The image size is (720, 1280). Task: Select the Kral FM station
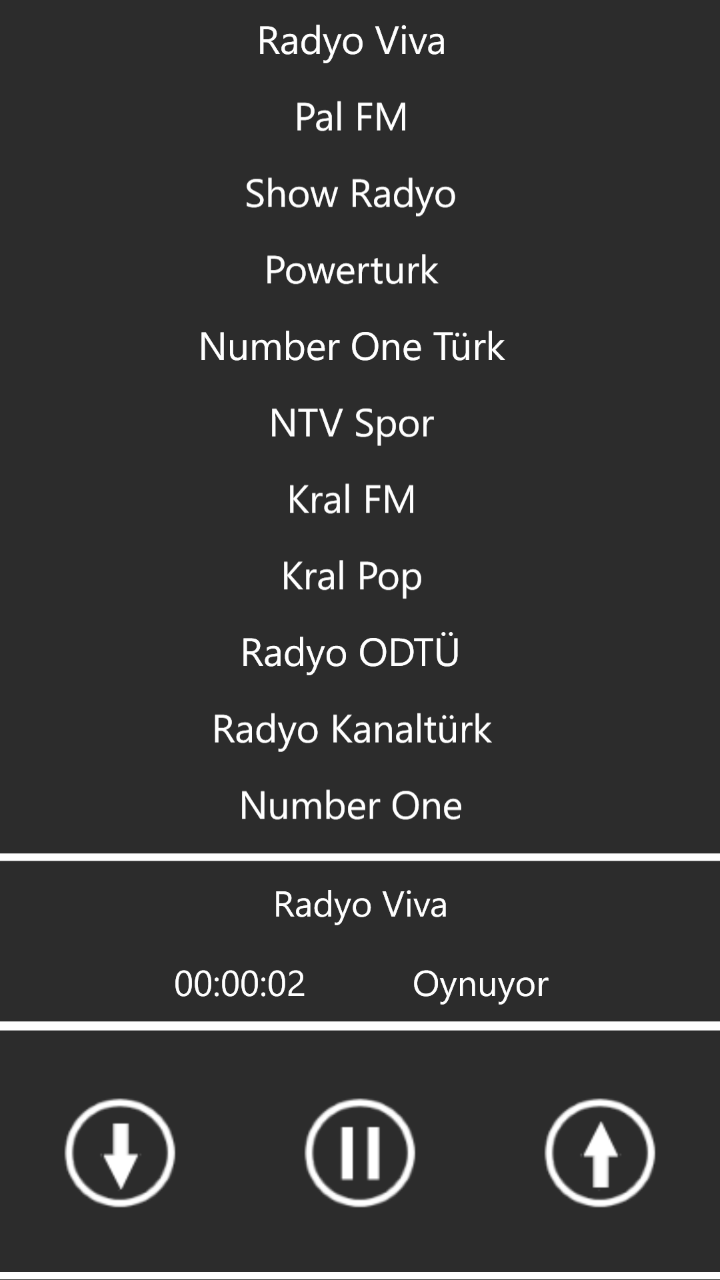coord(351,500)
